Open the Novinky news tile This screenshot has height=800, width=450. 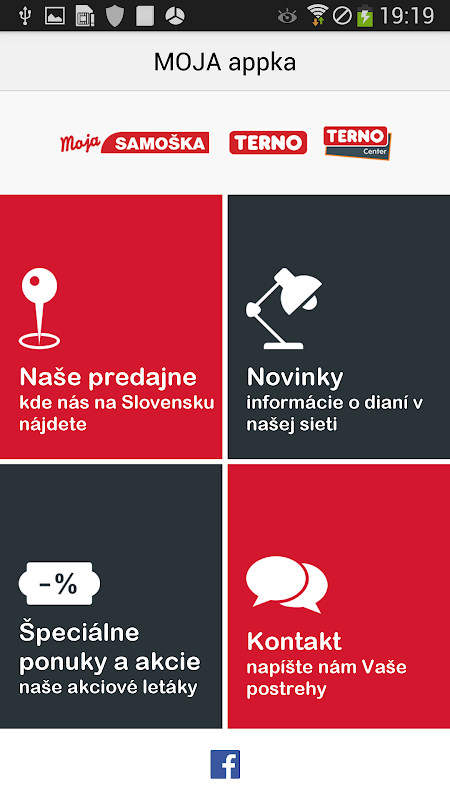click(339, 327)
